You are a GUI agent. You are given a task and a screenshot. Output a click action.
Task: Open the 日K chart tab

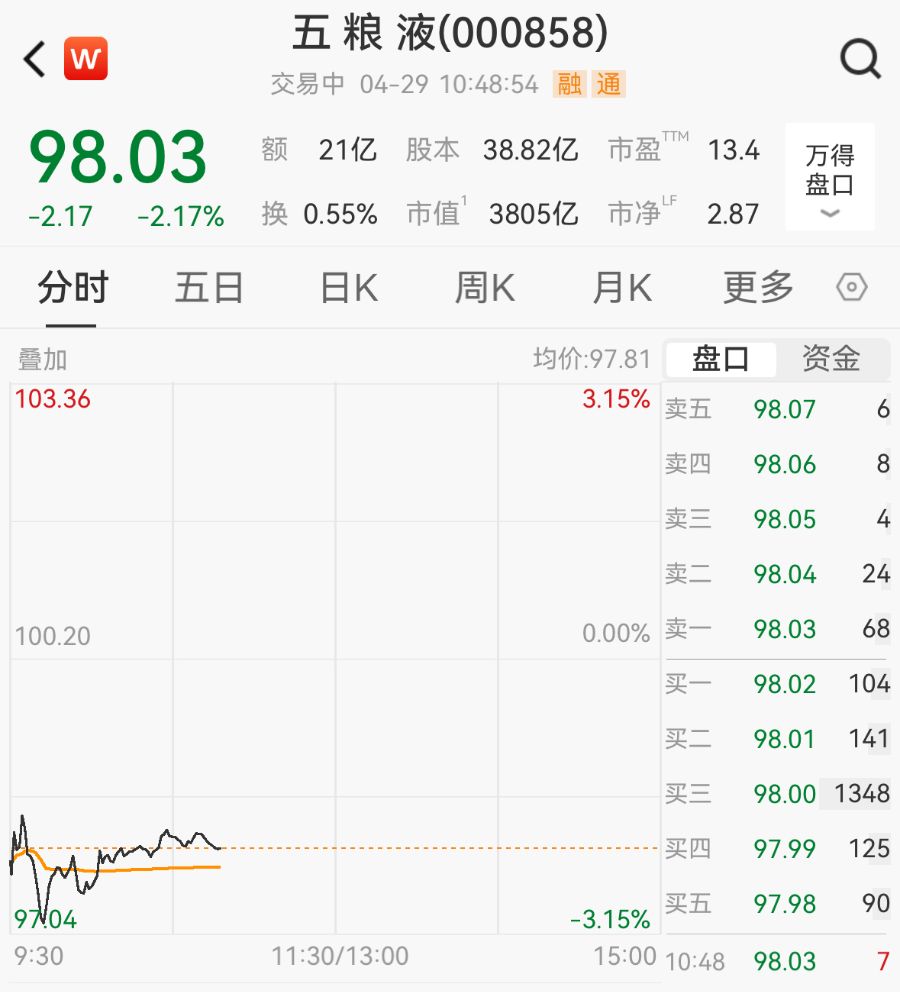(x=348, y=288)
